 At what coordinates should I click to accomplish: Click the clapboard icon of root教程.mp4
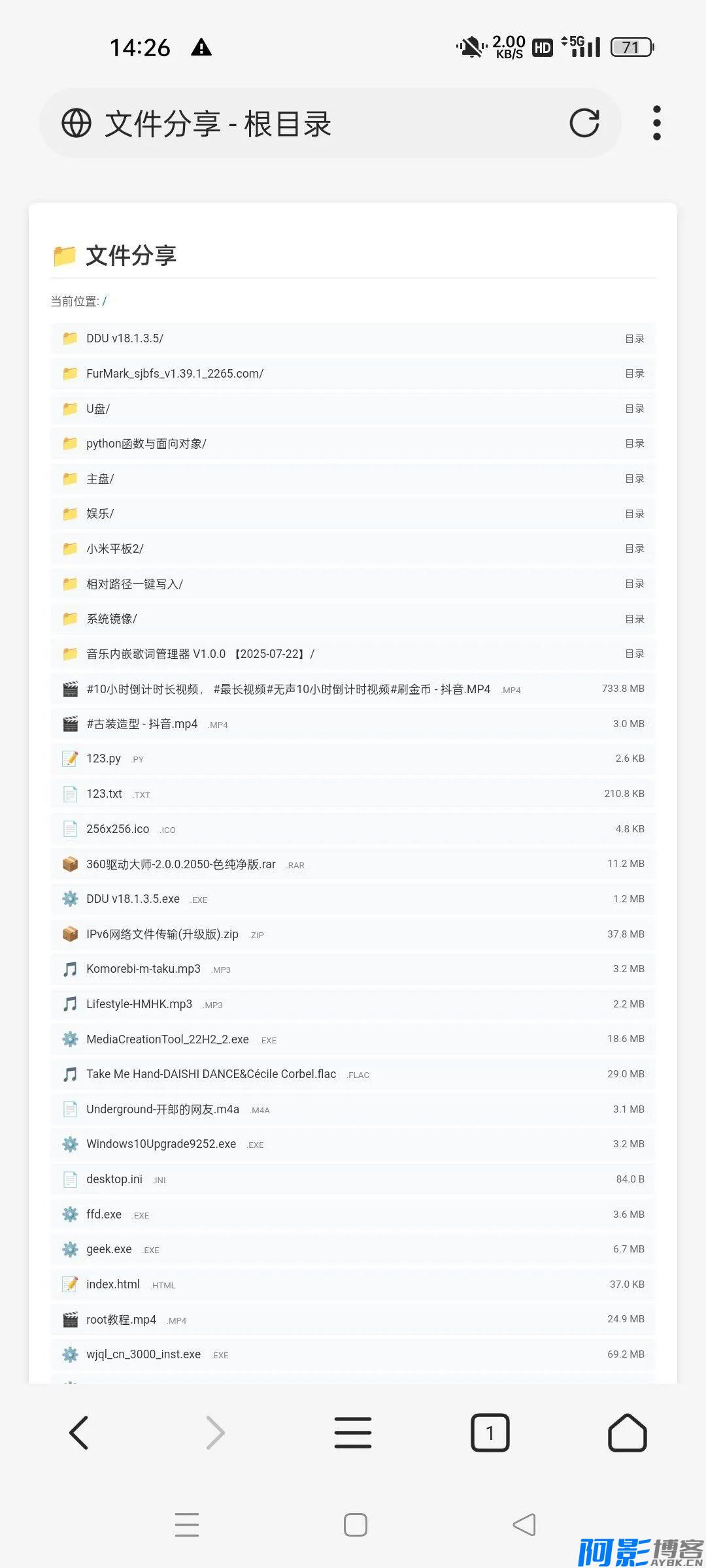pos(69,1319)
